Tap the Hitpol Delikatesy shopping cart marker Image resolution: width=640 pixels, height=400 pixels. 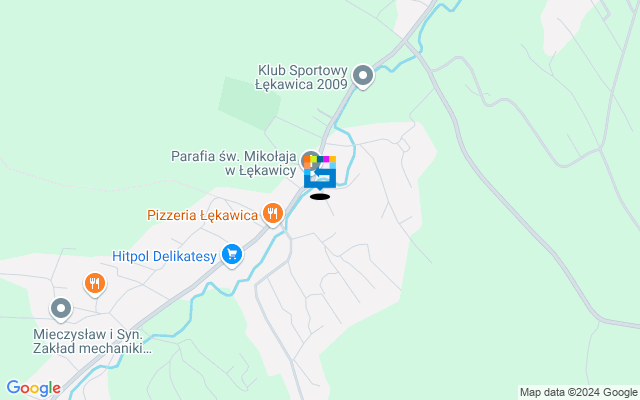(x=232, y=256)
